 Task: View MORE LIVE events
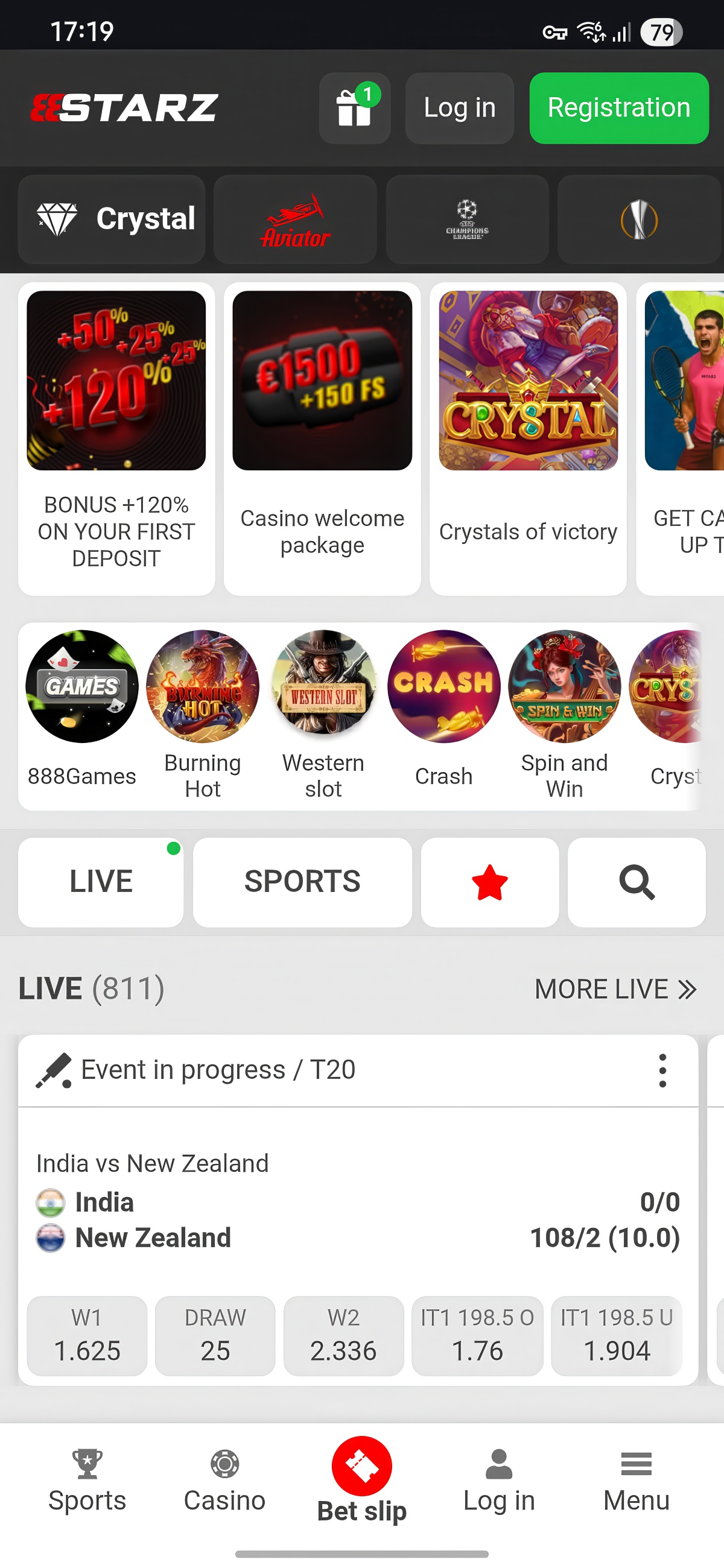615,989
